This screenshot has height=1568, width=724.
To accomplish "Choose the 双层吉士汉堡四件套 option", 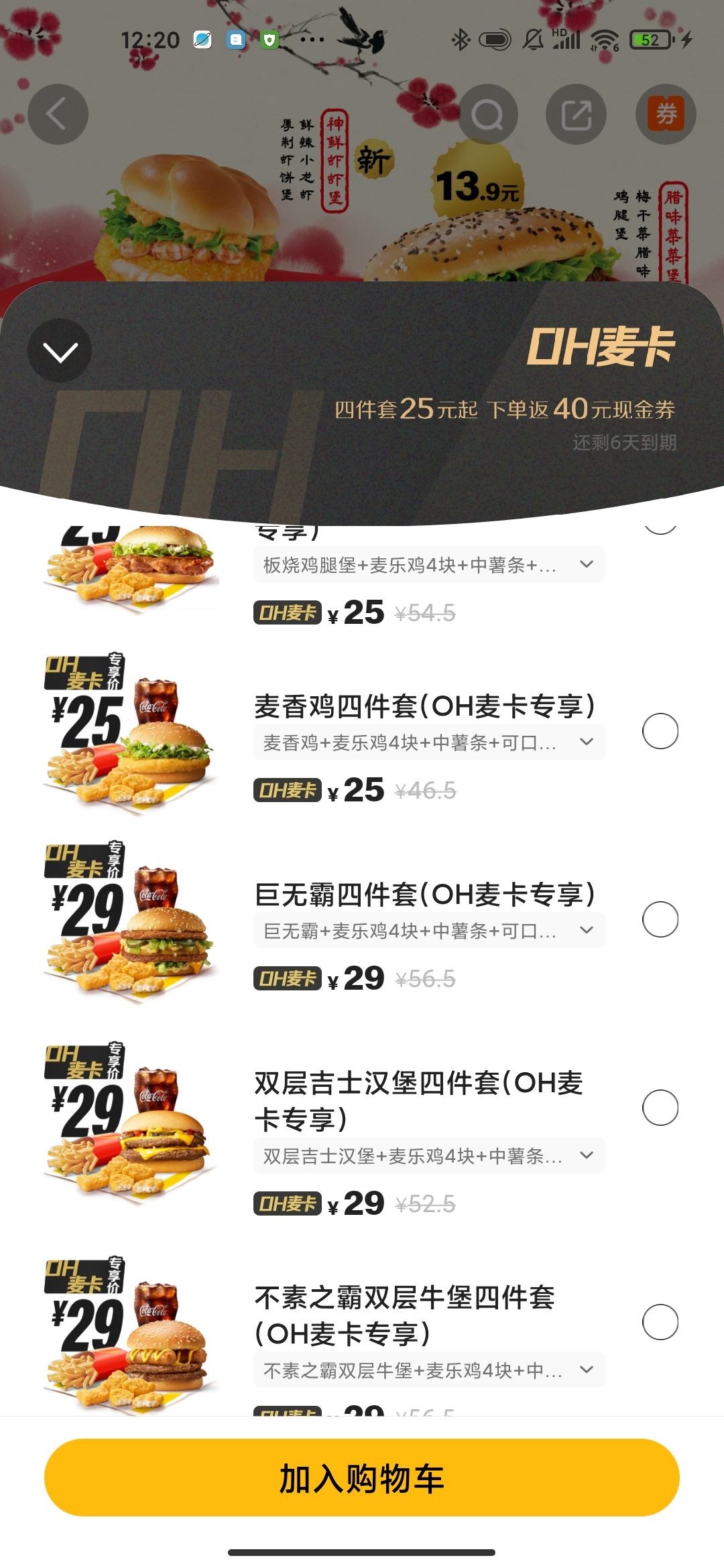I will click(660, 1108).
